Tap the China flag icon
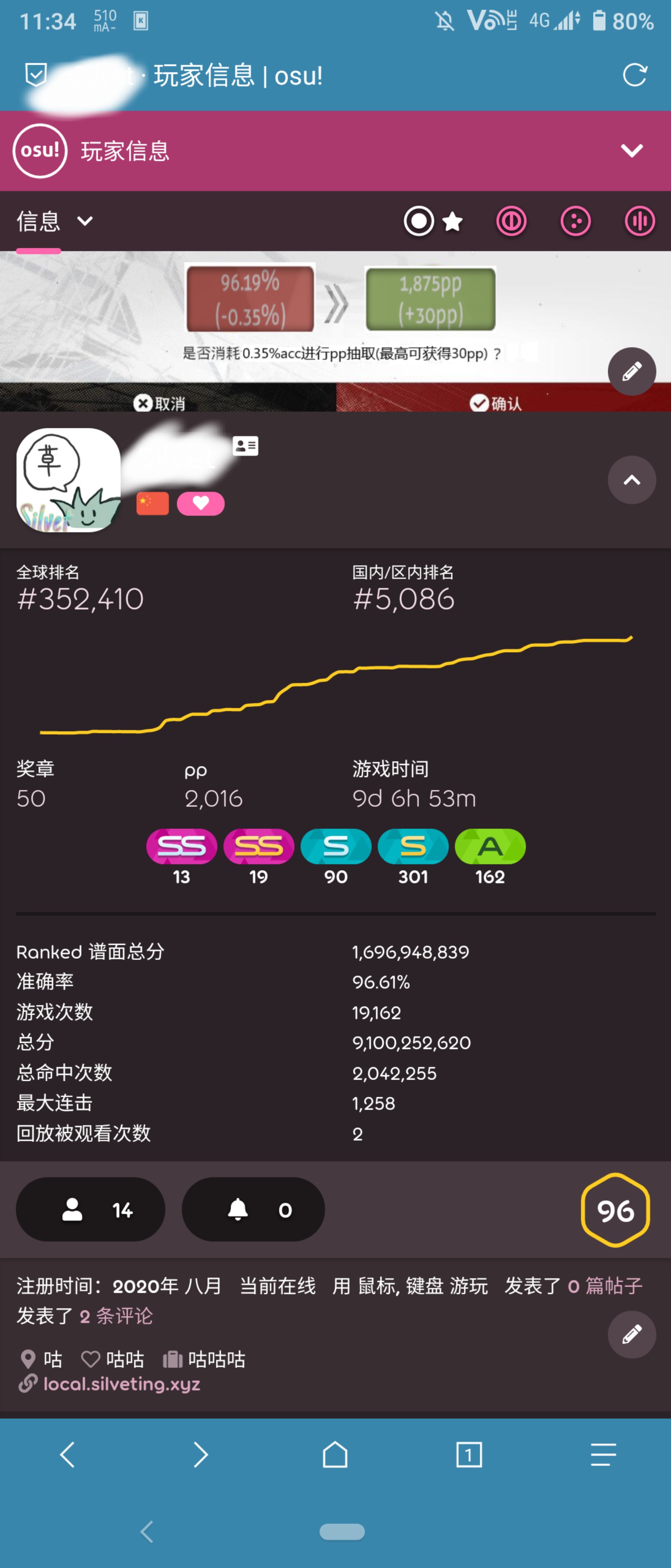671x1568 pixels. (x=153, y=503)
